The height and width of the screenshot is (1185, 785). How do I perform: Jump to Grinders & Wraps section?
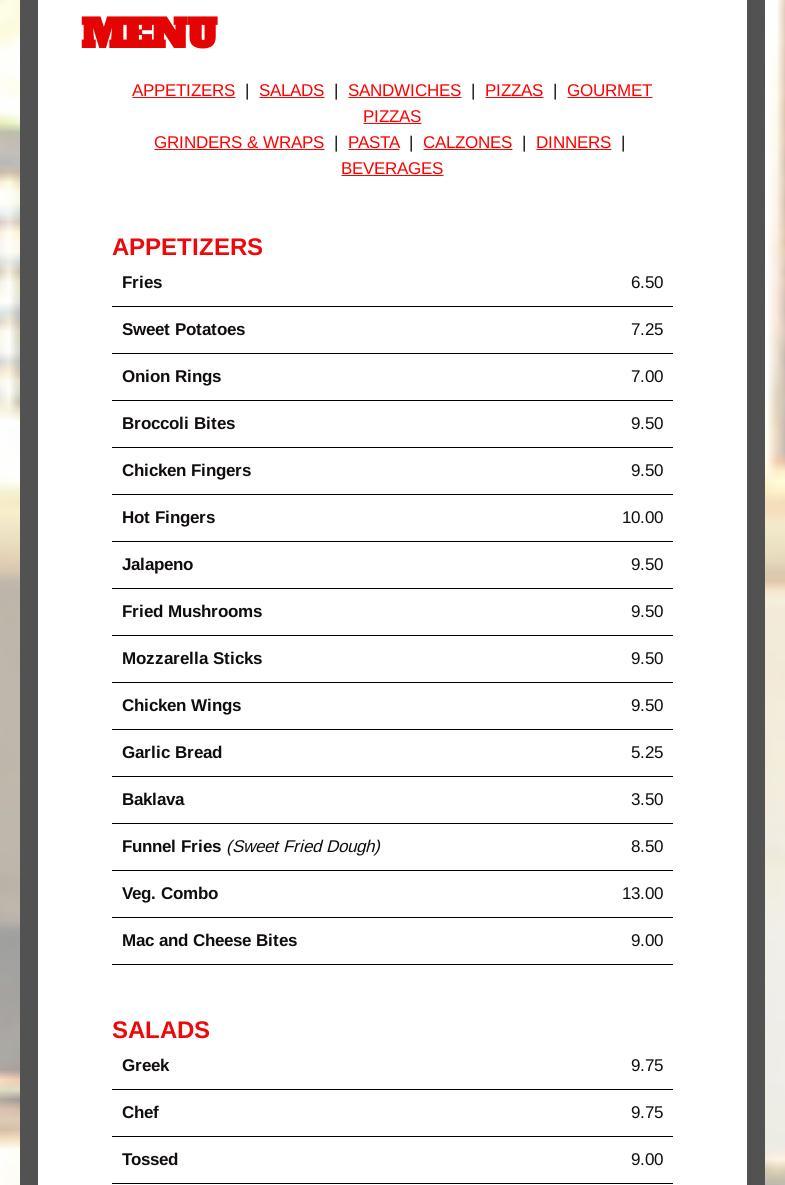click(239, 142)
